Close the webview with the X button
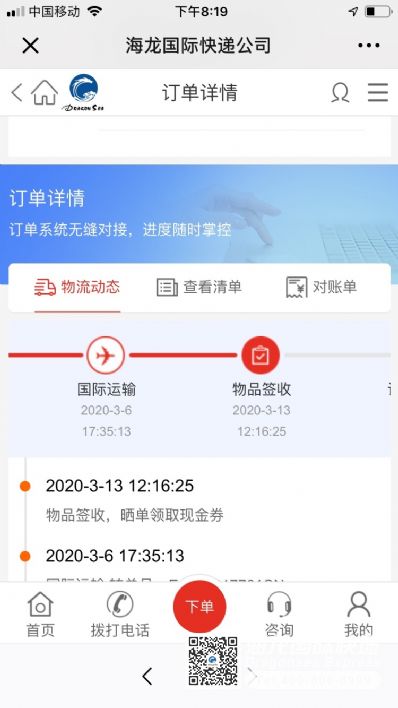This screenshot has width=398, height=708. (30, 46)
